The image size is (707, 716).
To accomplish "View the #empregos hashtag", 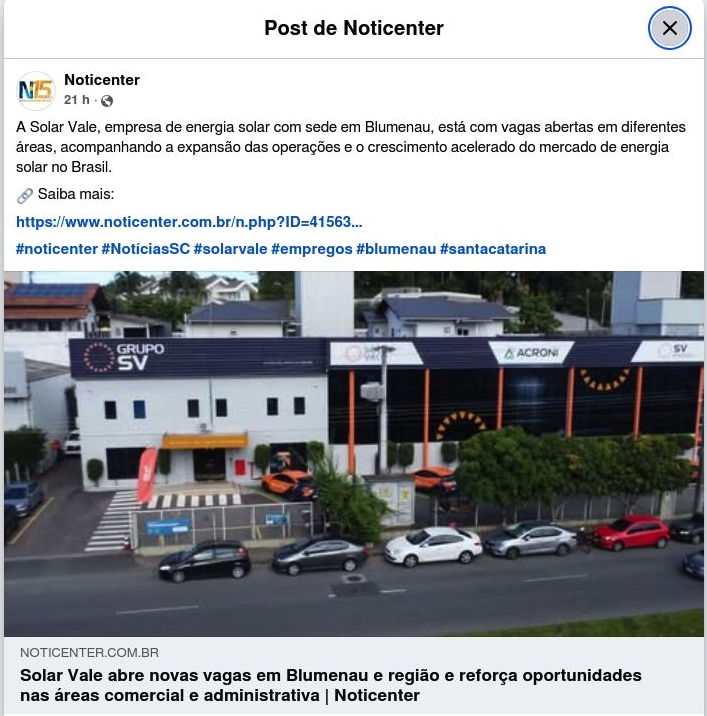I will [311, 249].
